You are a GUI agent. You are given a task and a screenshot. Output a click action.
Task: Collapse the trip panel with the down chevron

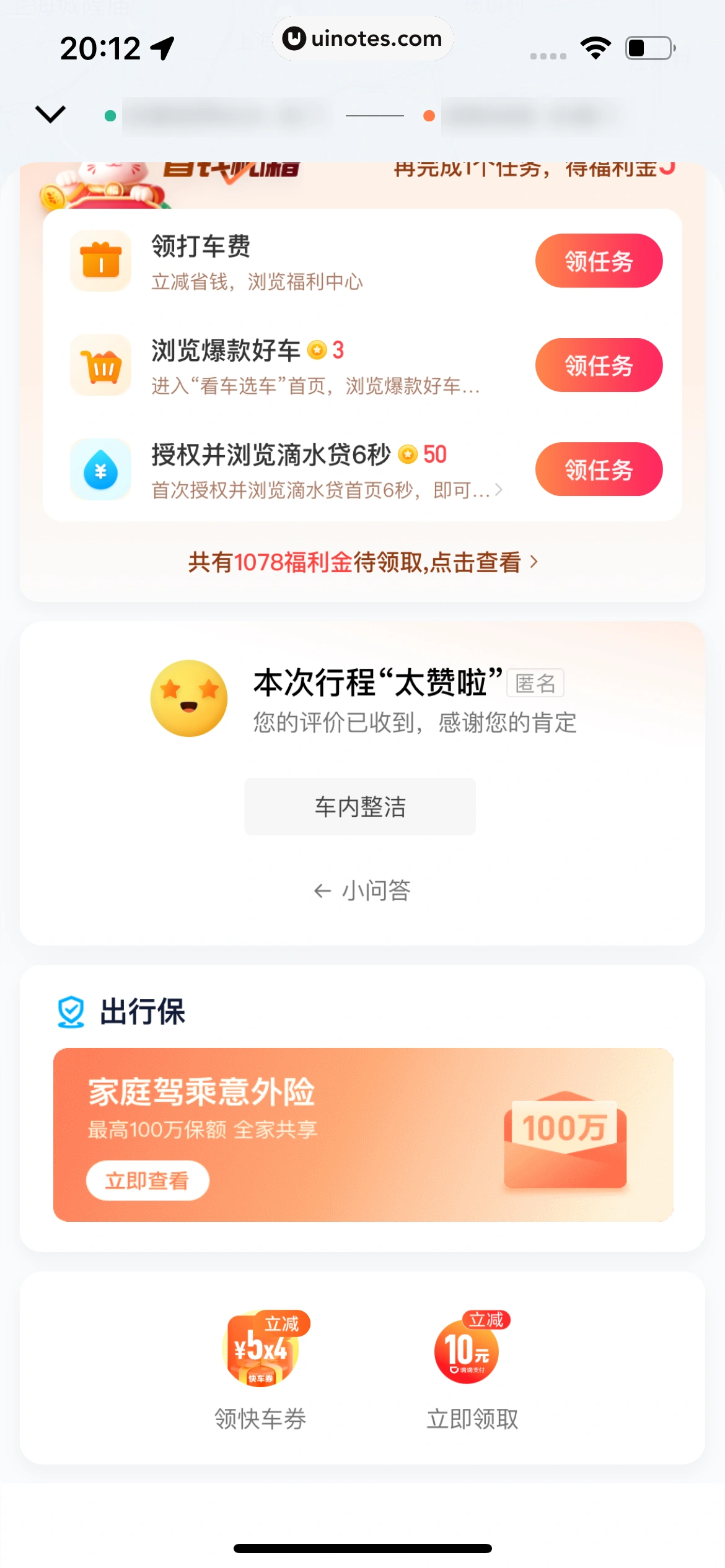50,115
